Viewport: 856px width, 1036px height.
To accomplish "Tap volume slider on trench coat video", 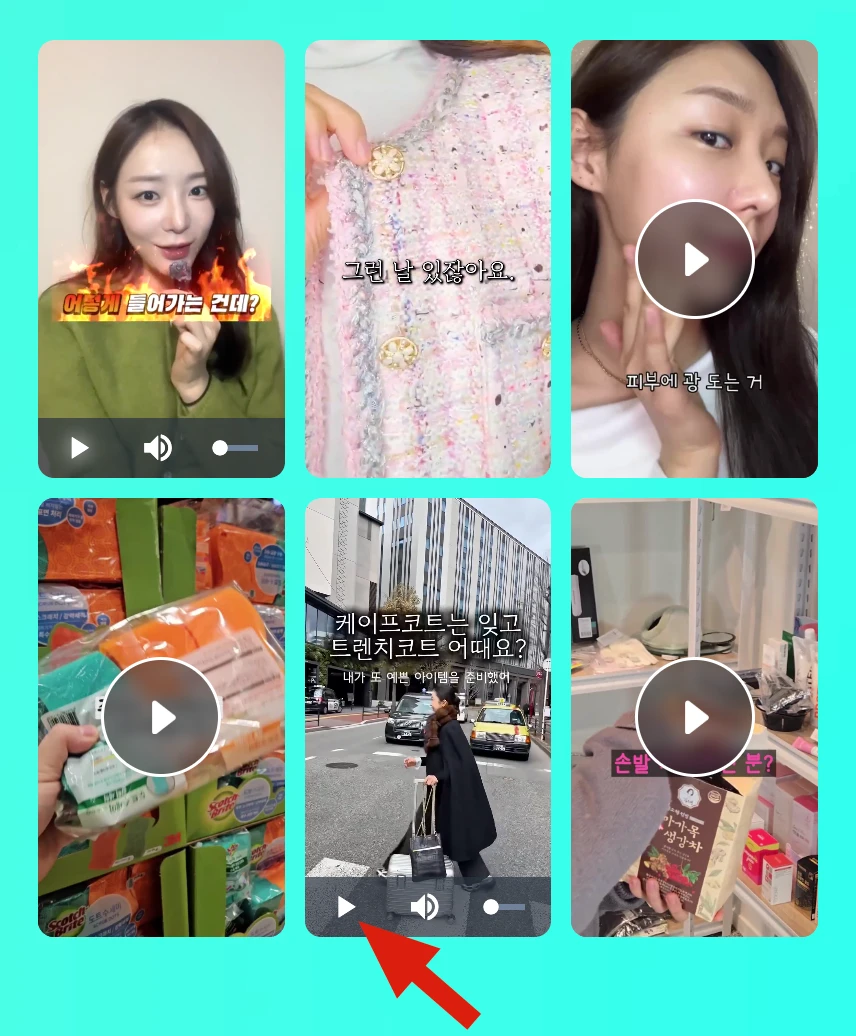I will [504, 907].
